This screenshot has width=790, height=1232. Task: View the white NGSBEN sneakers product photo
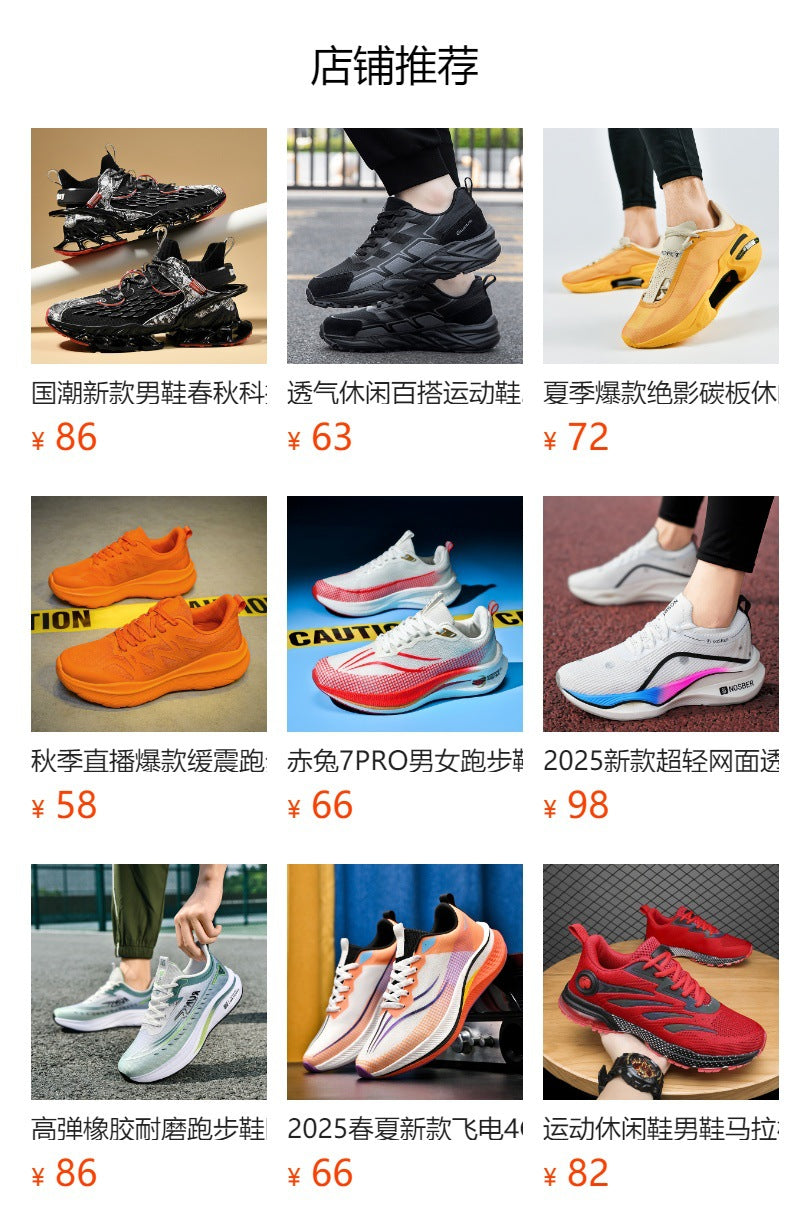pos(660,615)
